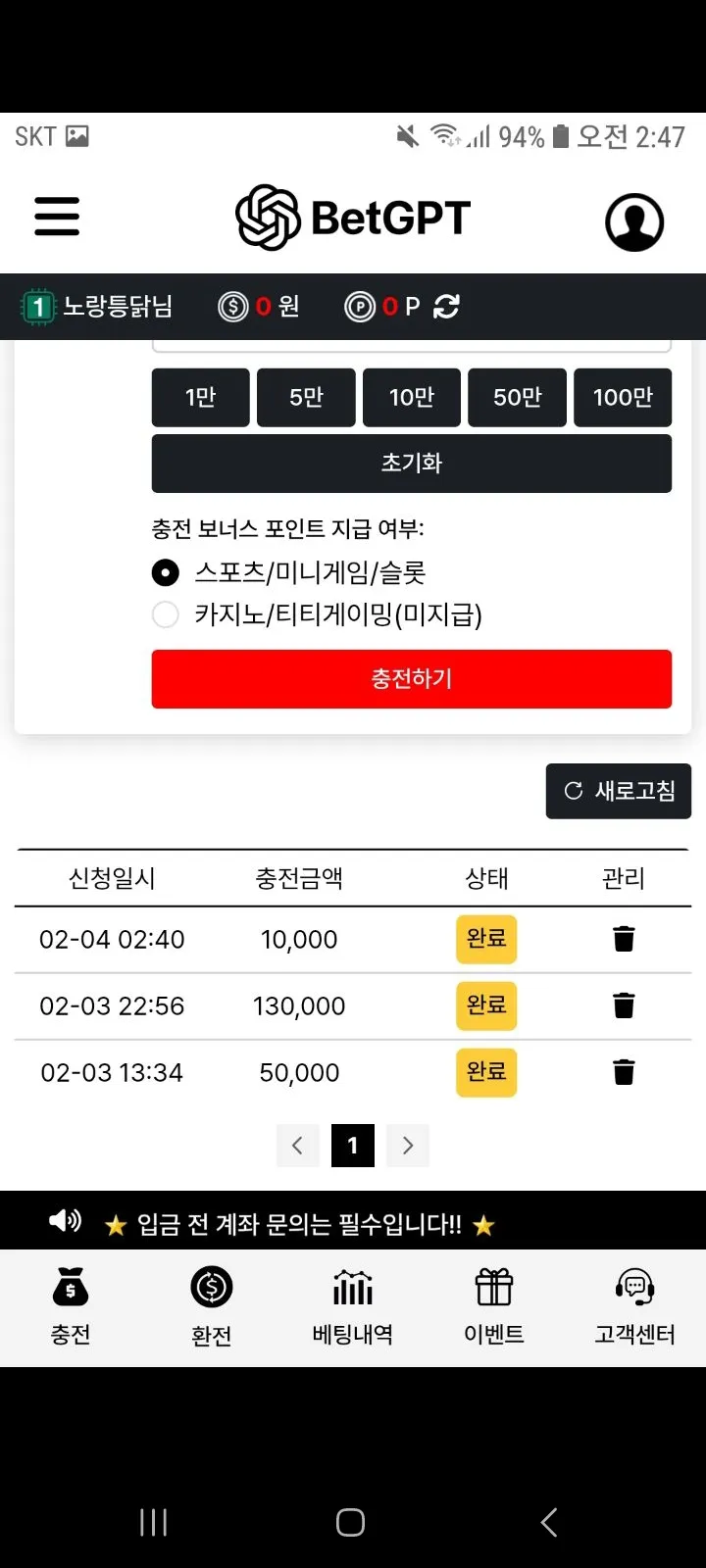This screenshot has height=1568, width=706.
Task: Switch to the 환전 tab
Action: [212, 1307]
